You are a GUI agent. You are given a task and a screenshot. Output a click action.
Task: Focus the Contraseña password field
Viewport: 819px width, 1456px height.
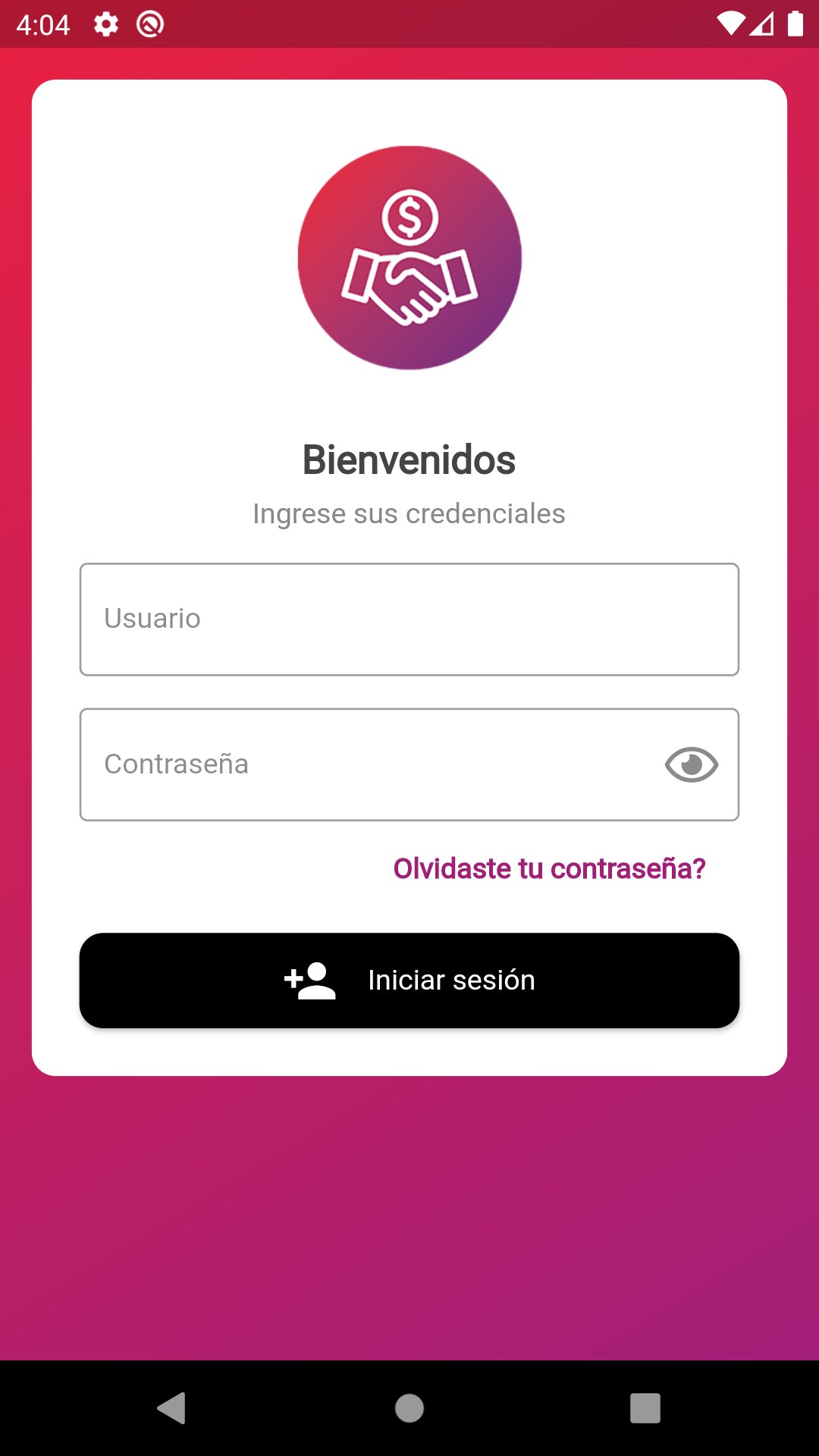point(364,764)
